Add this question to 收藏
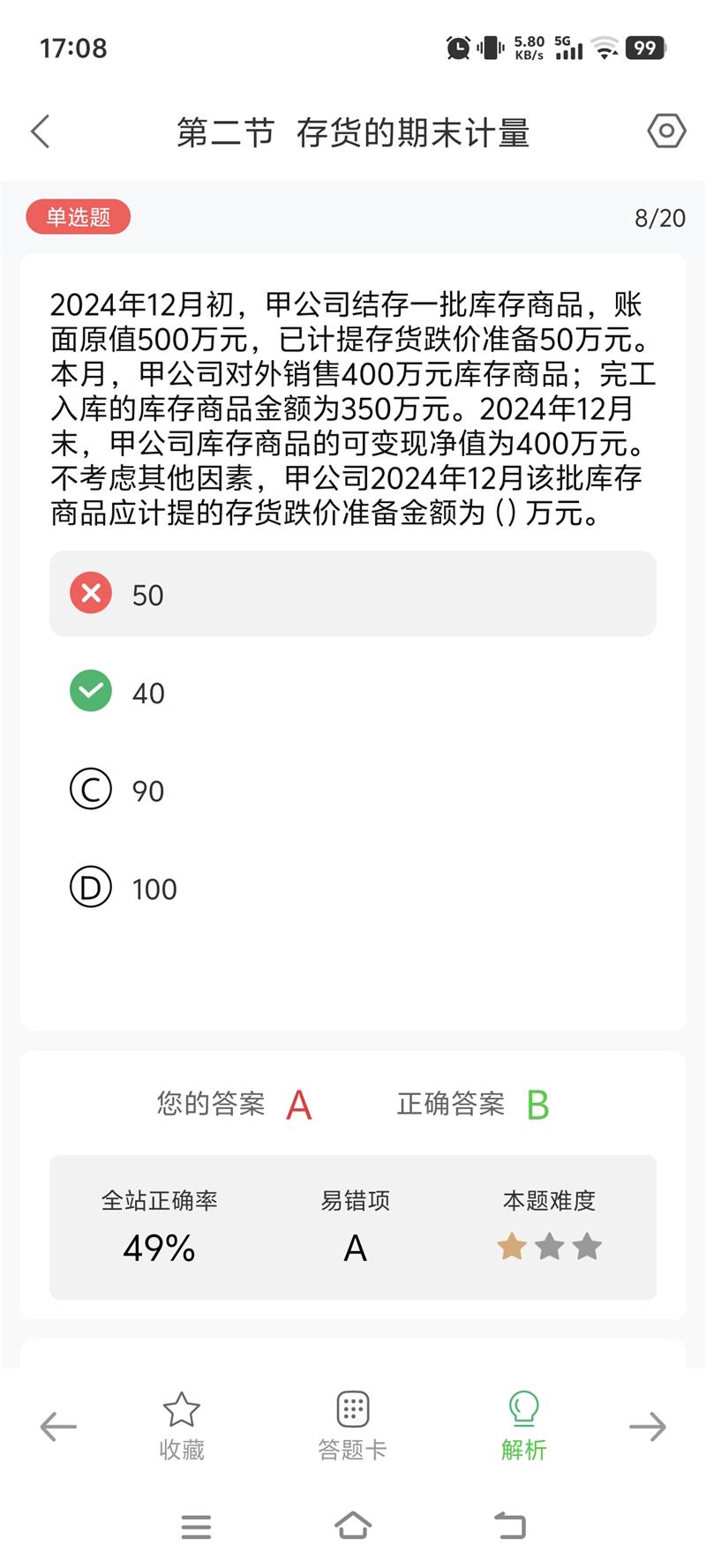This screenshot has height=1568, width=706. 181,1426
